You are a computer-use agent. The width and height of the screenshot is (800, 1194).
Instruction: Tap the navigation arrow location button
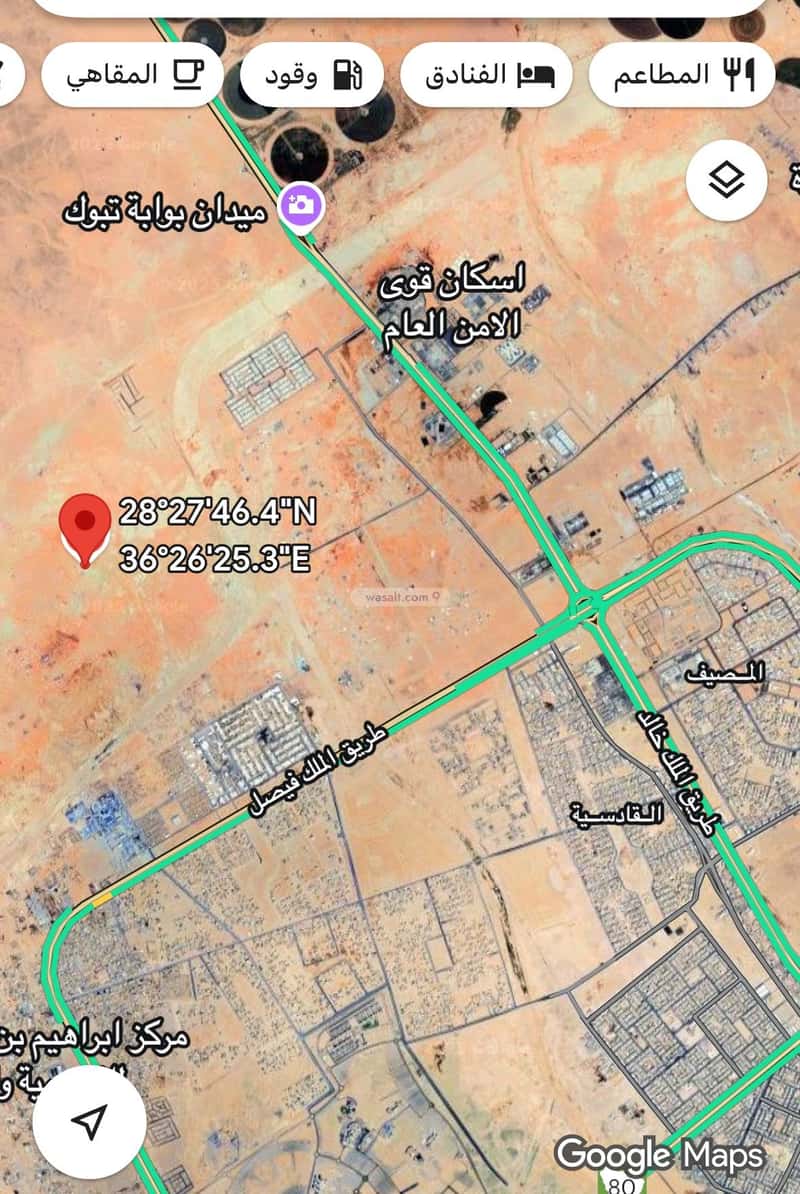coord(90,1122)
